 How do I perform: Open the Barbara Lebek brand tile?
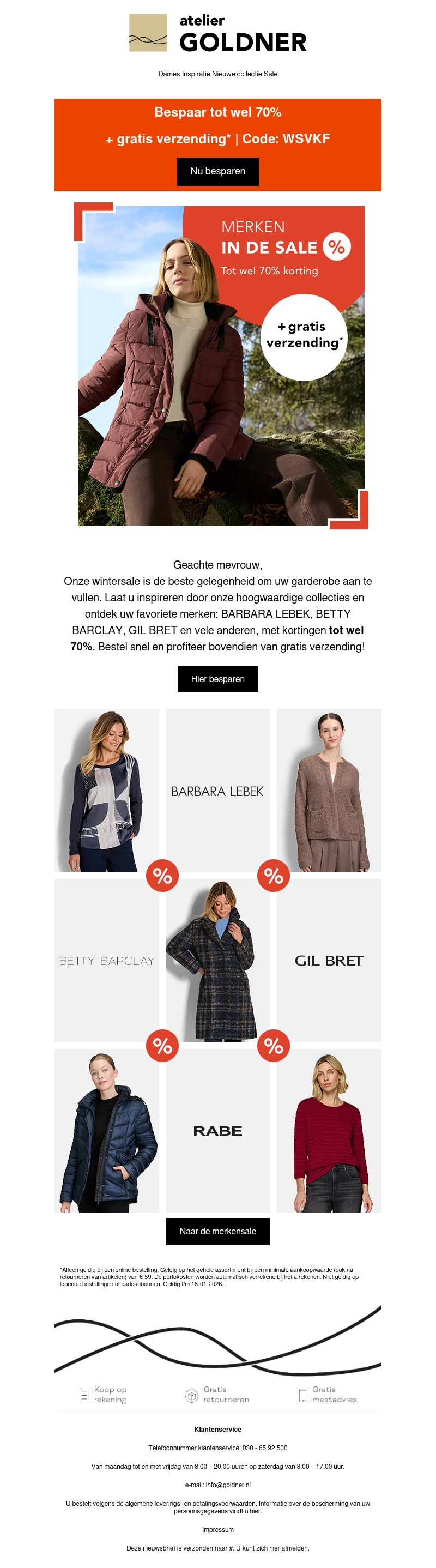click(x=217, y=790)
